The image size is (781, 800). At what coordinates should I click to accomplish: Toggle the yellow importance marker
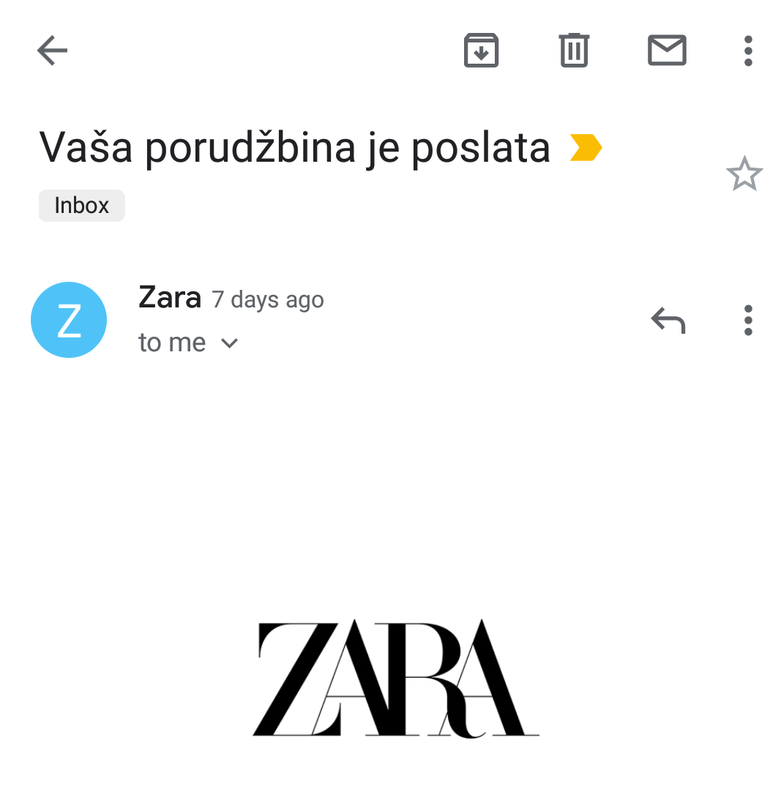tap(585, 149)
